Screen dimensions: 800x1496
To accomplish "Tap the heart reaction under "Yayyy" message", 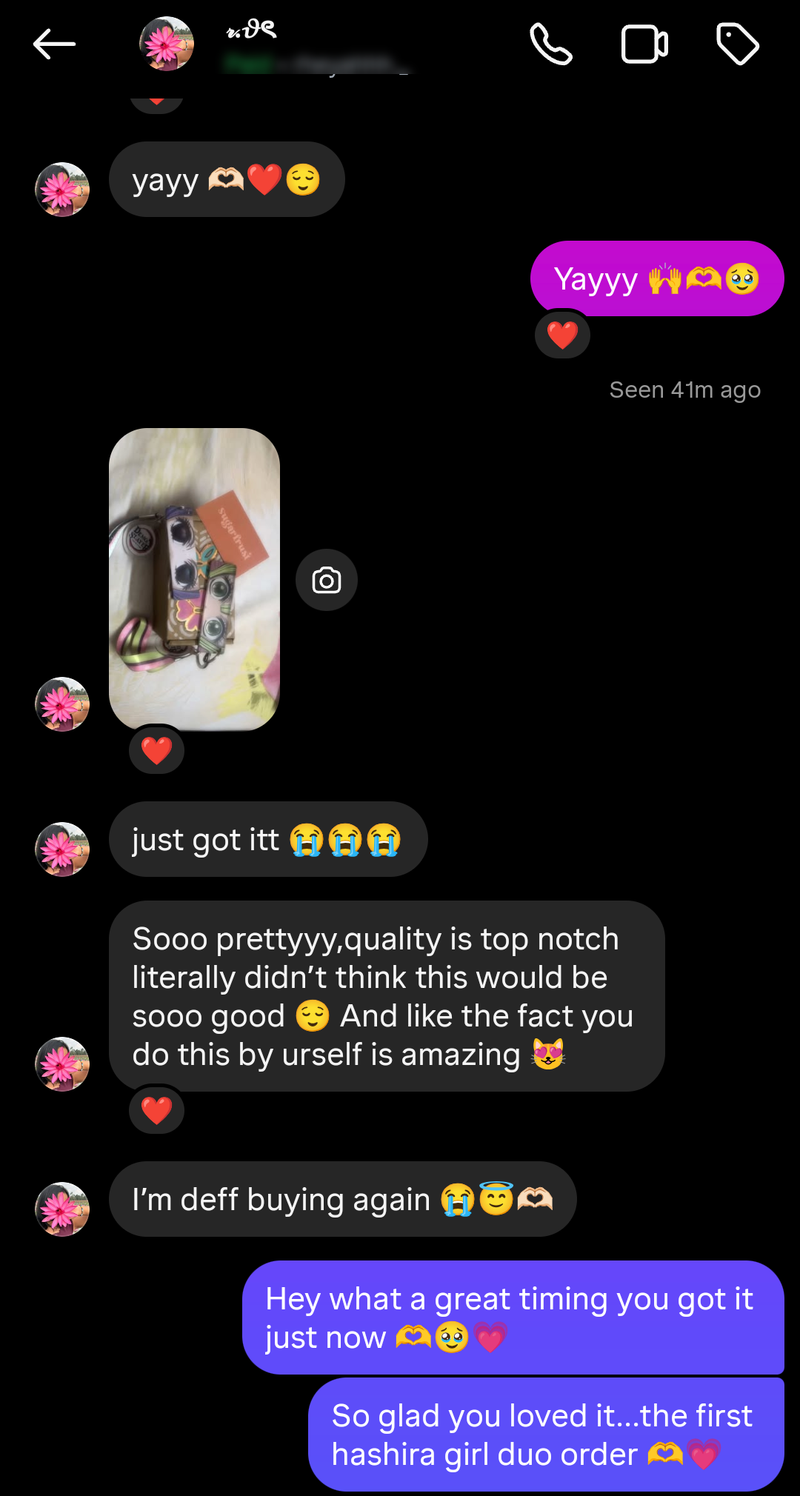I will coord(562,336).
